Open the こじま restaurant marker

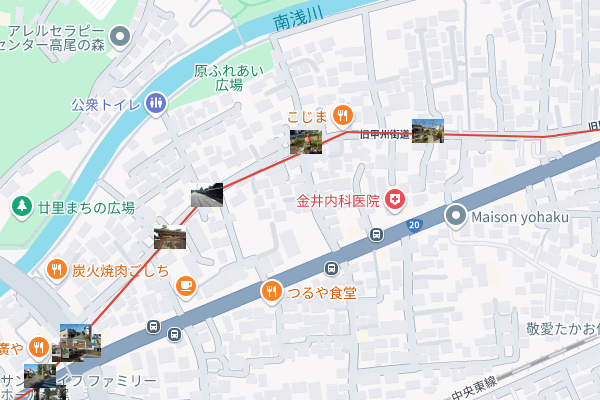coord(342,114)
